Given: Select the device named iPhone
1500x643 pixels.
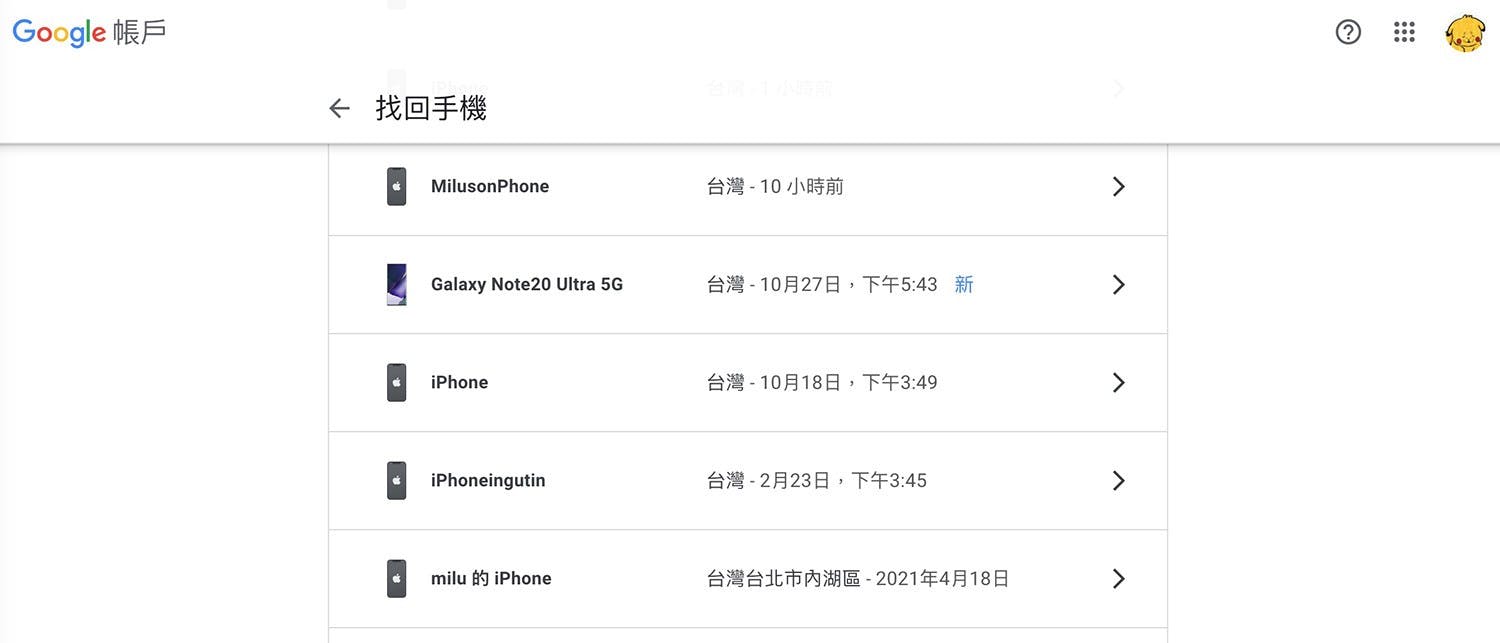Looking at the screenshot, I should tap(747, 383).
